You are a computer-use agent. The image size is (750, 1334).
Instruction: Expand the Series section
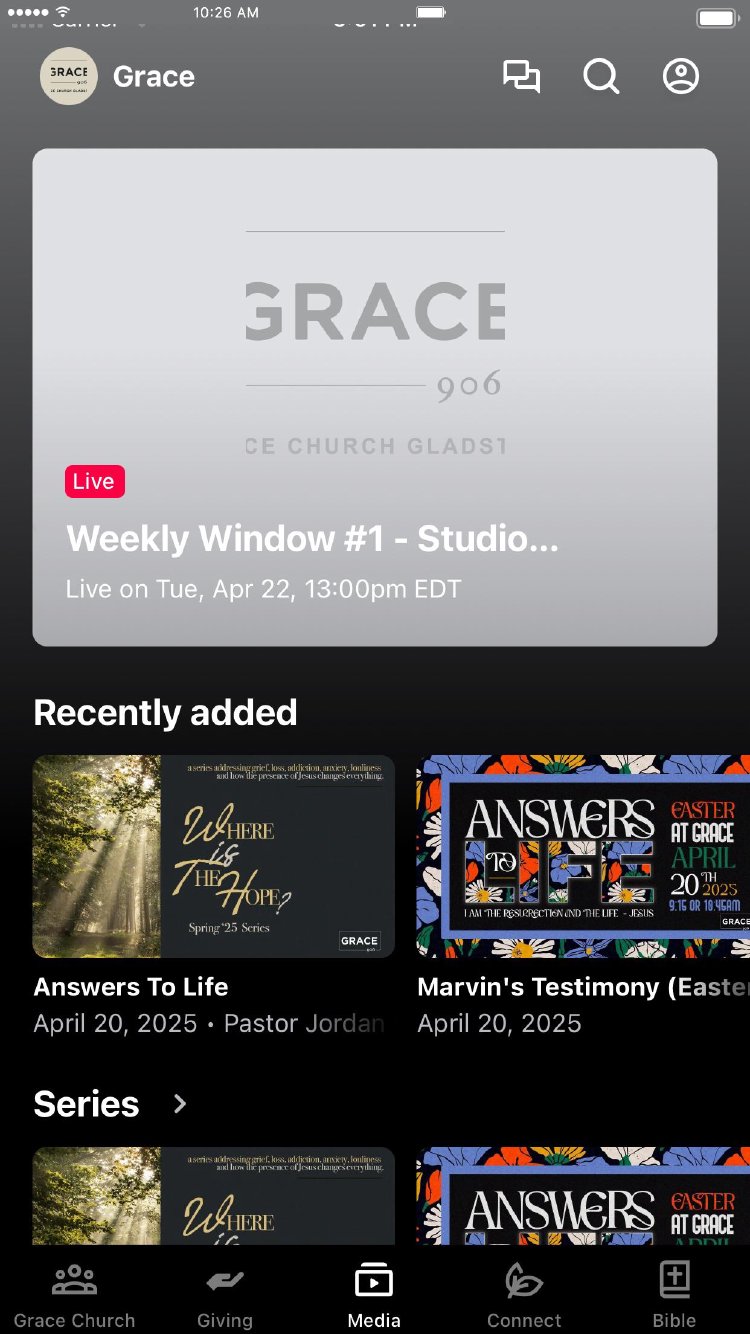(x=180, y=1104)
